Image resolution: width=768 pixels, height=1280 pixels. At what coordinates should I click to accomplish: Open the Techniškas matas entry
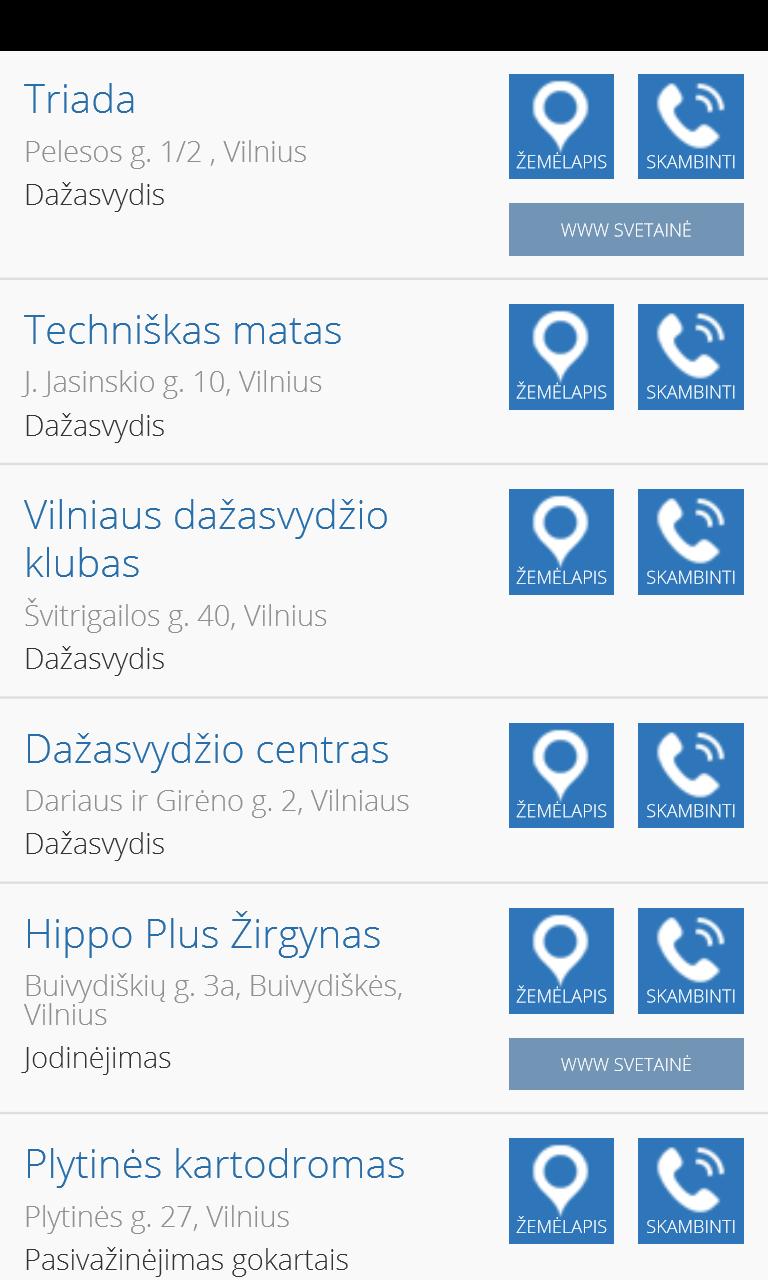183,330
